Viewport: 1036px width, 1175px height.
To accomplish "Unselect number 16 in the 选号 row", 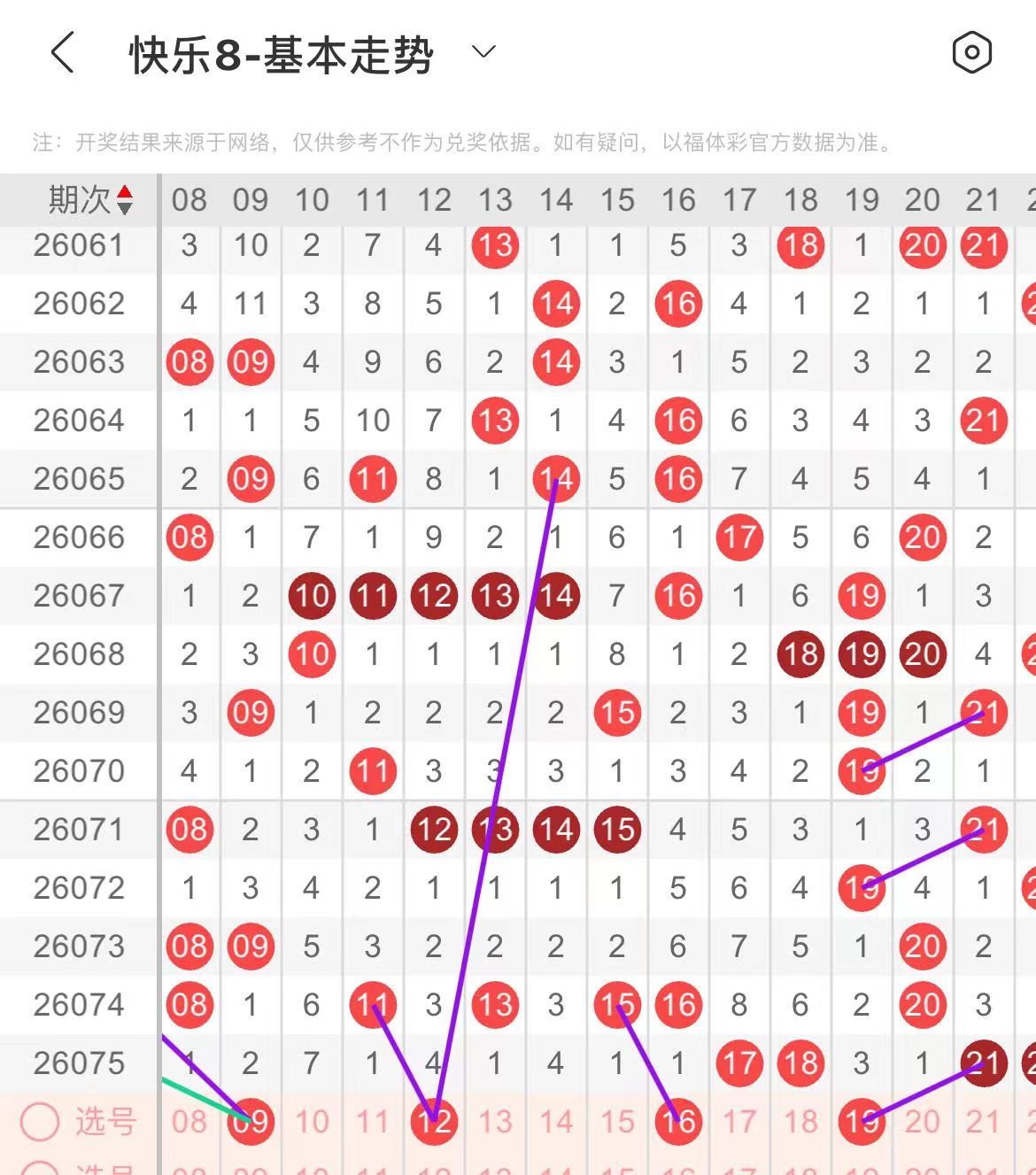I will [678, 1122].
